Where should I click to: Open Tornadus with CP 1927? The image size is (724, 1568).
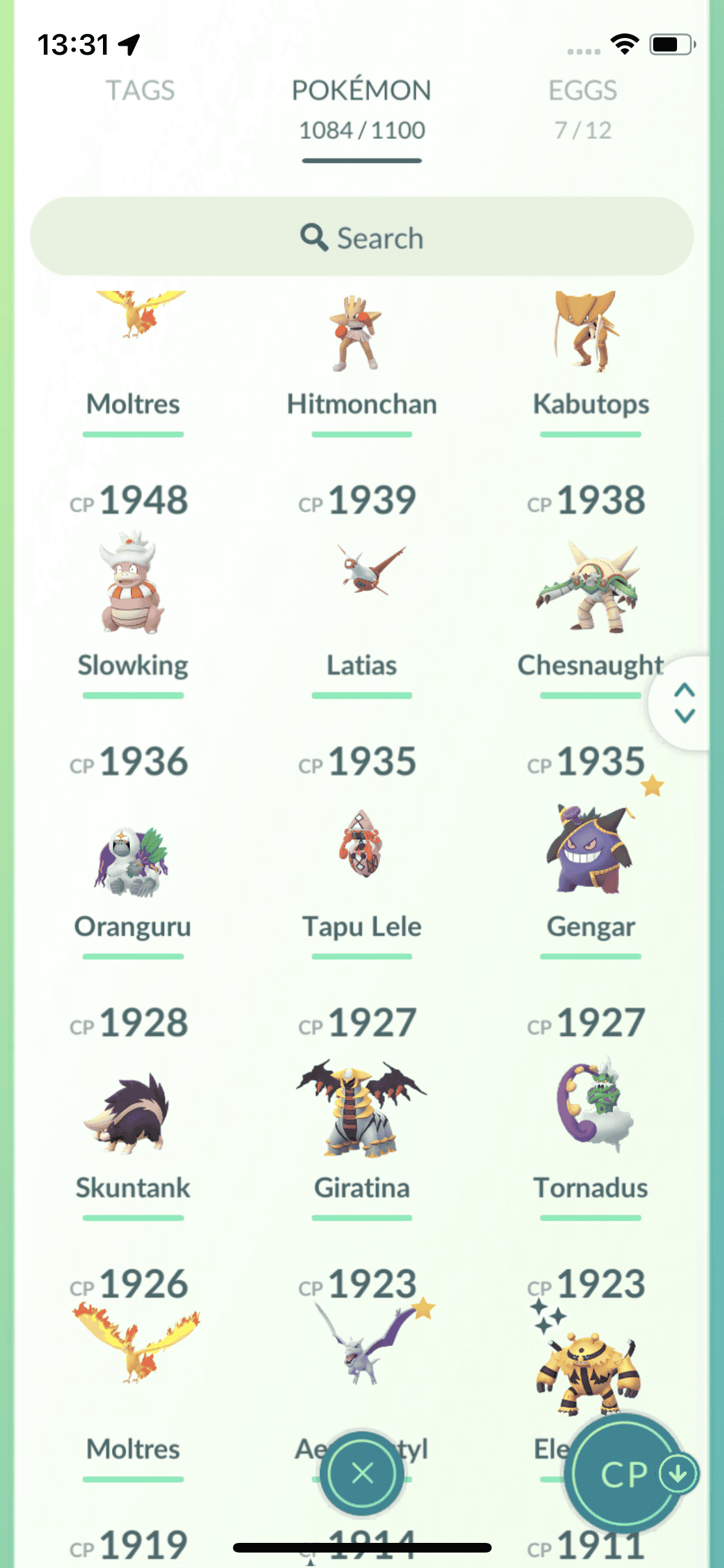point(590,1110)
